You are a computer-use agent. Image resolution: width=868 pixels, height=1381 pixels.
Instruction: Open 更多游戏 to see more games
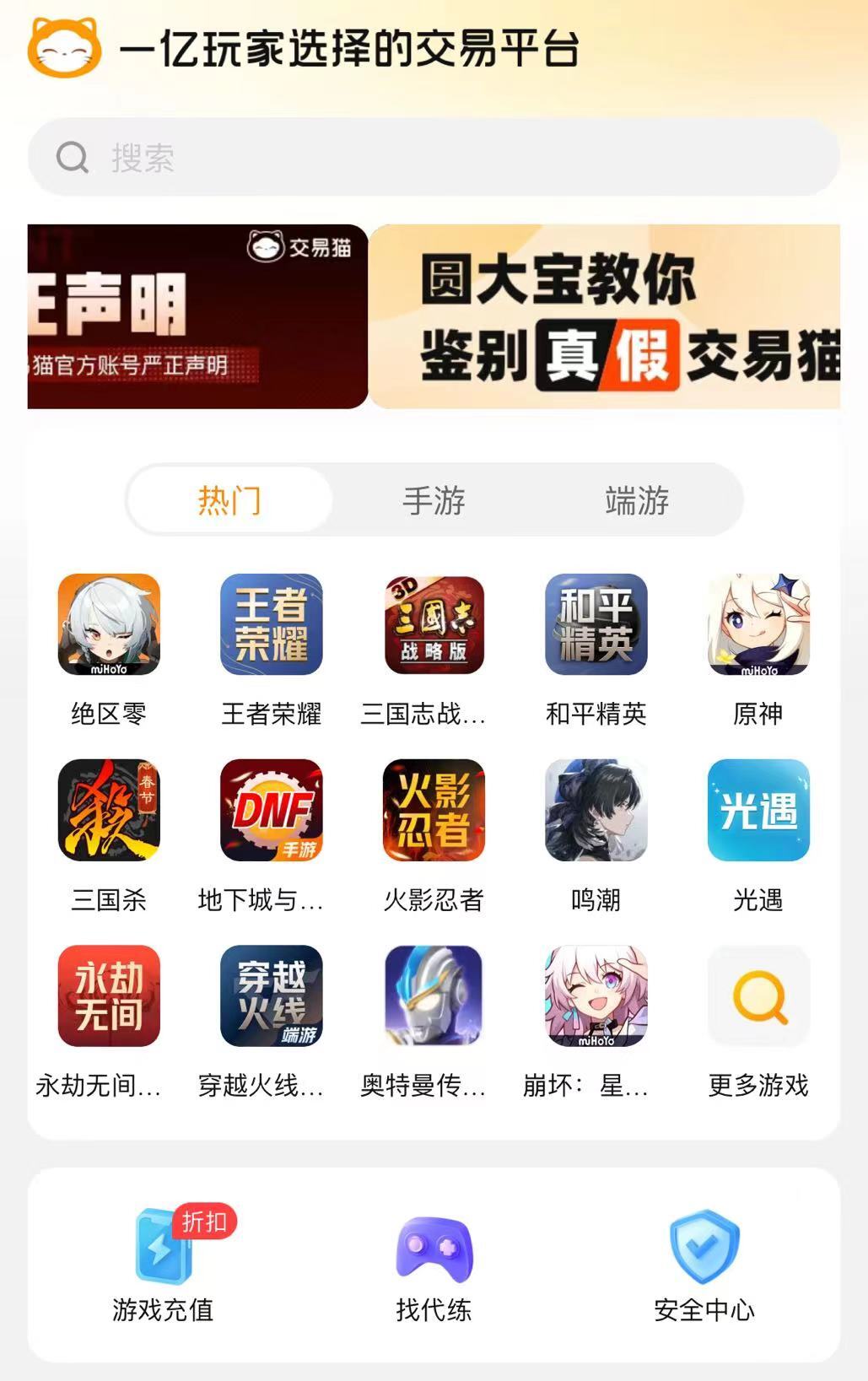pyautogui.click(x=758, y=997)
